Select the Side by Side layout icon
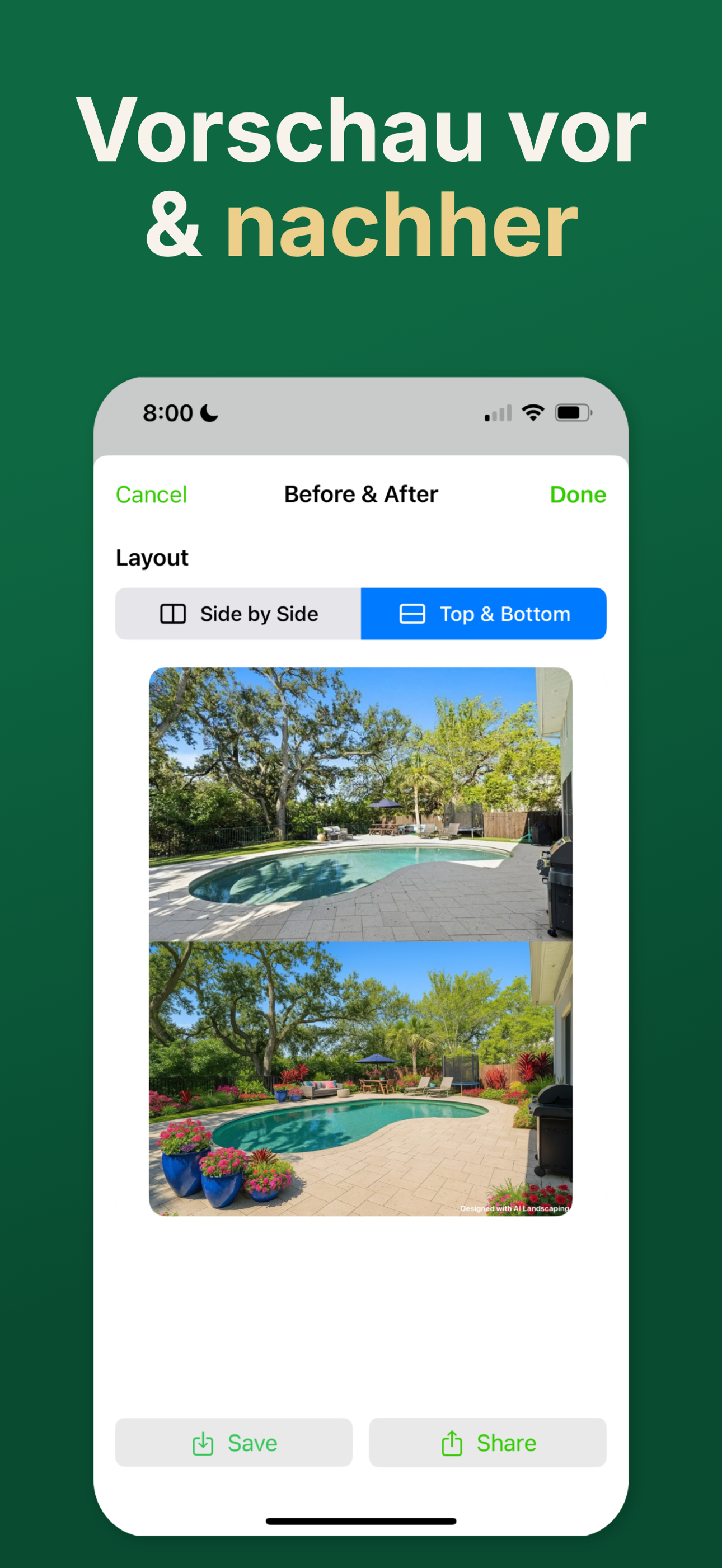The image size is (722, 1568). click(174, 614)
